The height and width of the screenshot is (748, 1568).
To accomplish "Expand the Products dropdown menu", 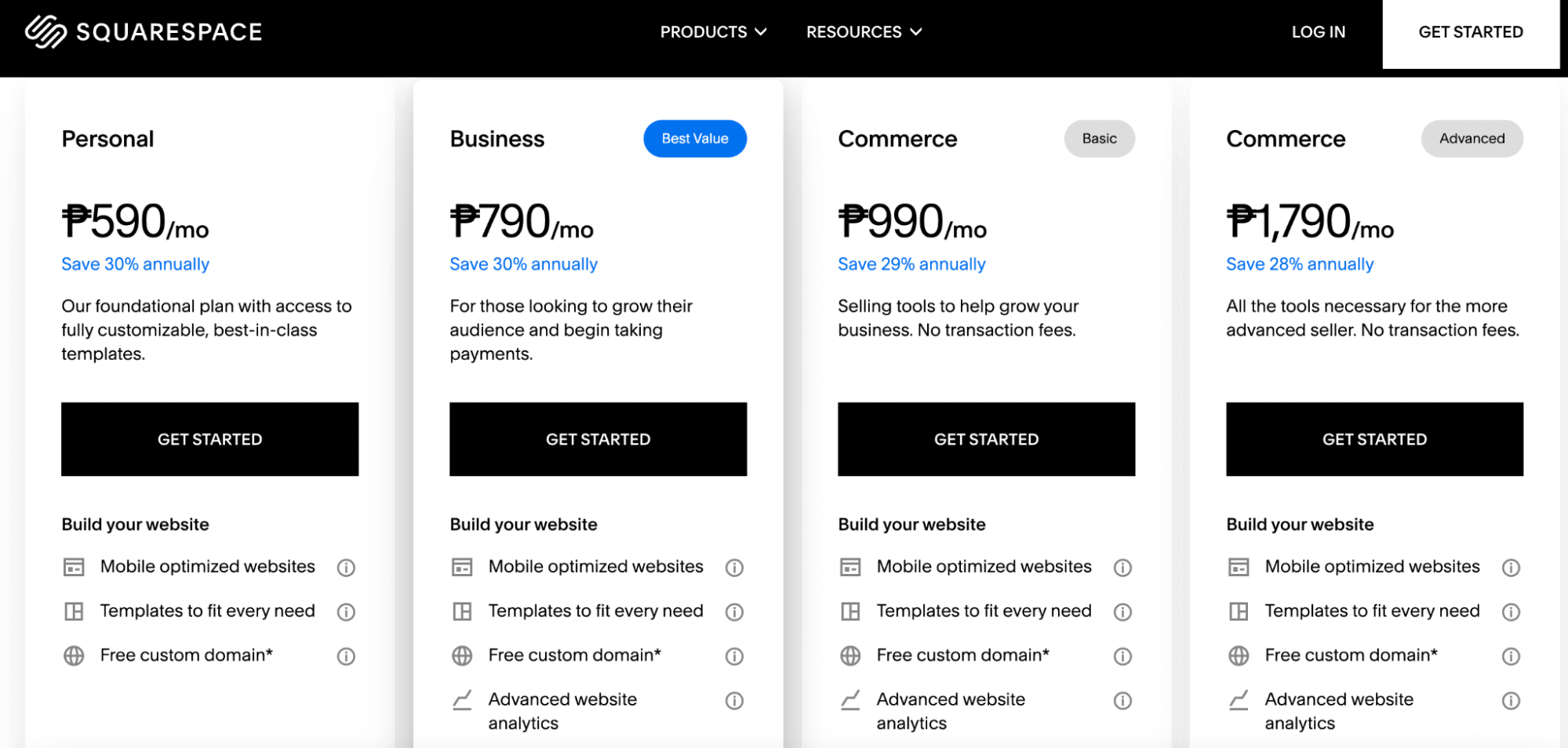I will 712,32.
